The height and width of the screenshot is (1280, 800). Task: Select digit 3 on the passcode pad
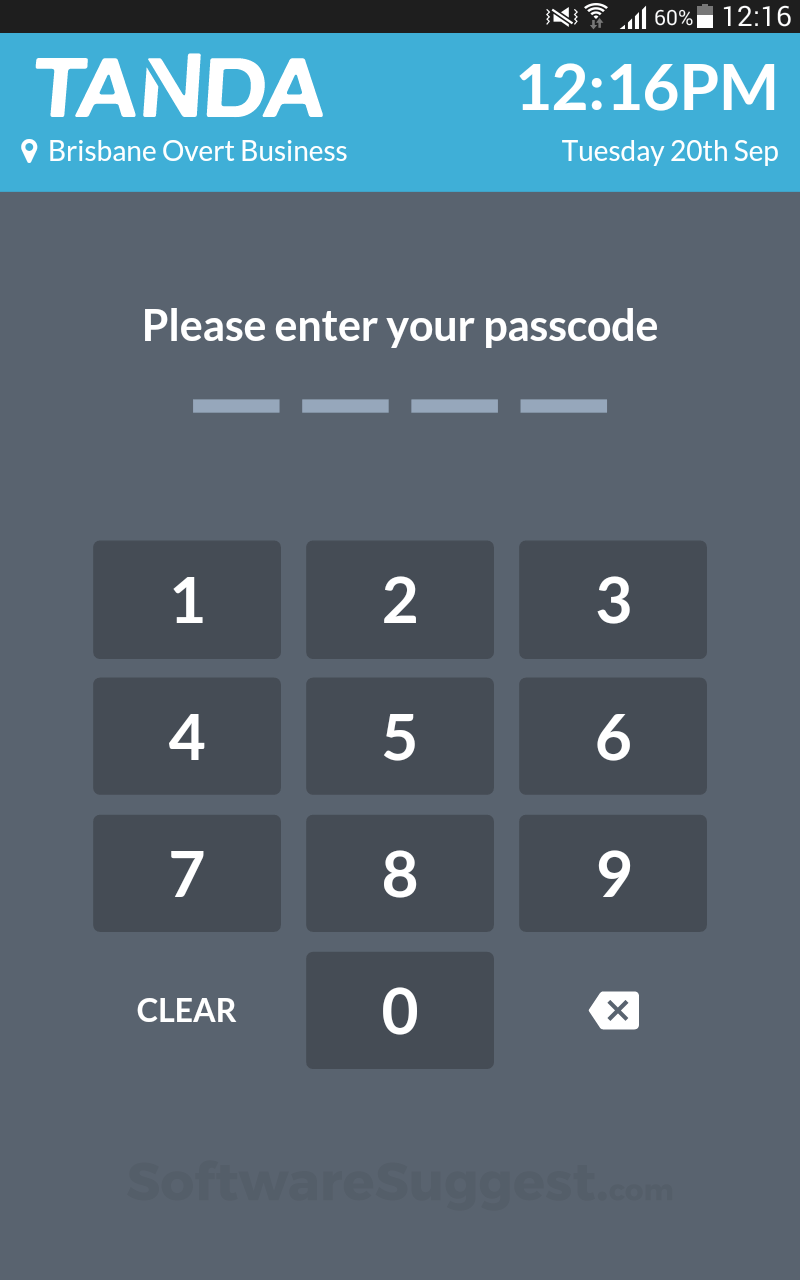pos(613,600)
